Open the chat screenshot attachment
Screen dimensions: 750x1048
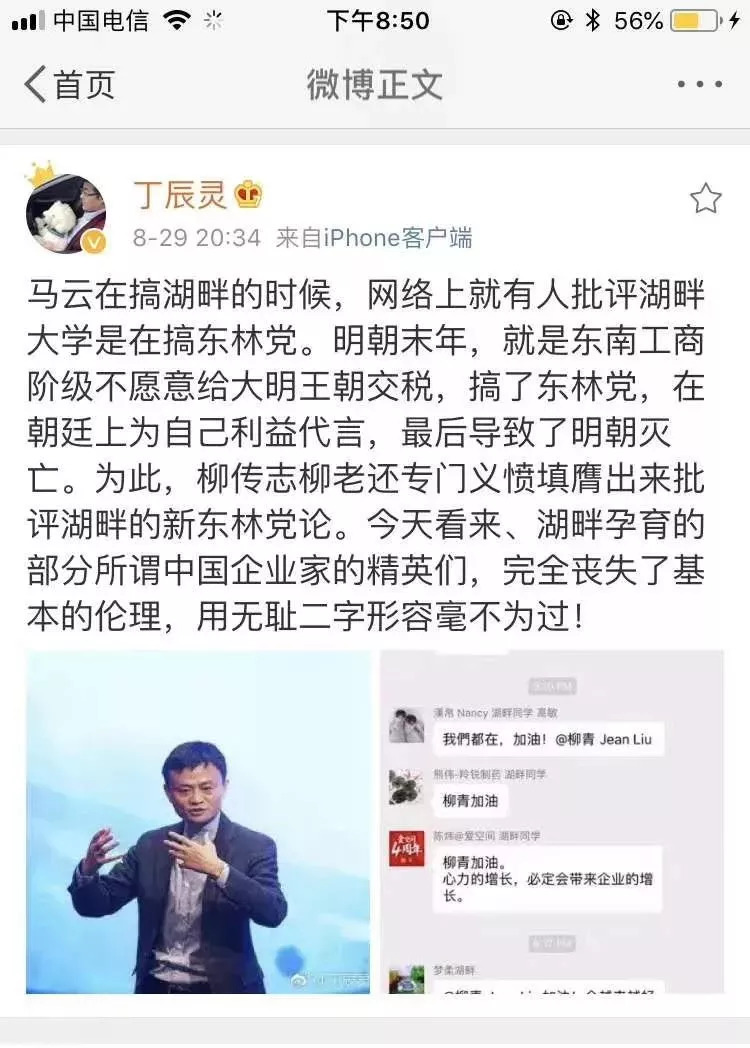[551, 822]
